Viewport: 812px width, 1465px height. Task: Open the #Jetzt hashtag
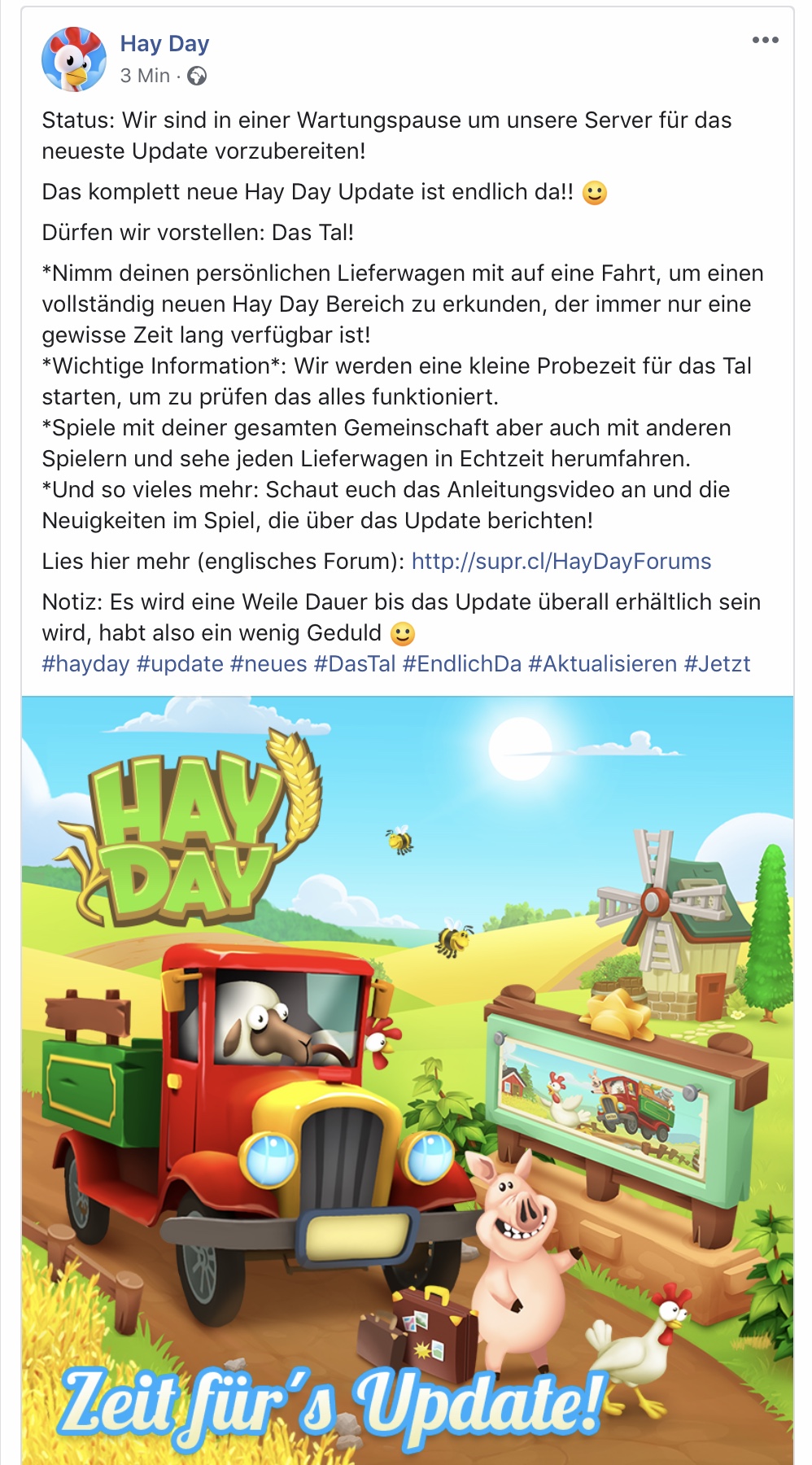click(x=717, y=664)
